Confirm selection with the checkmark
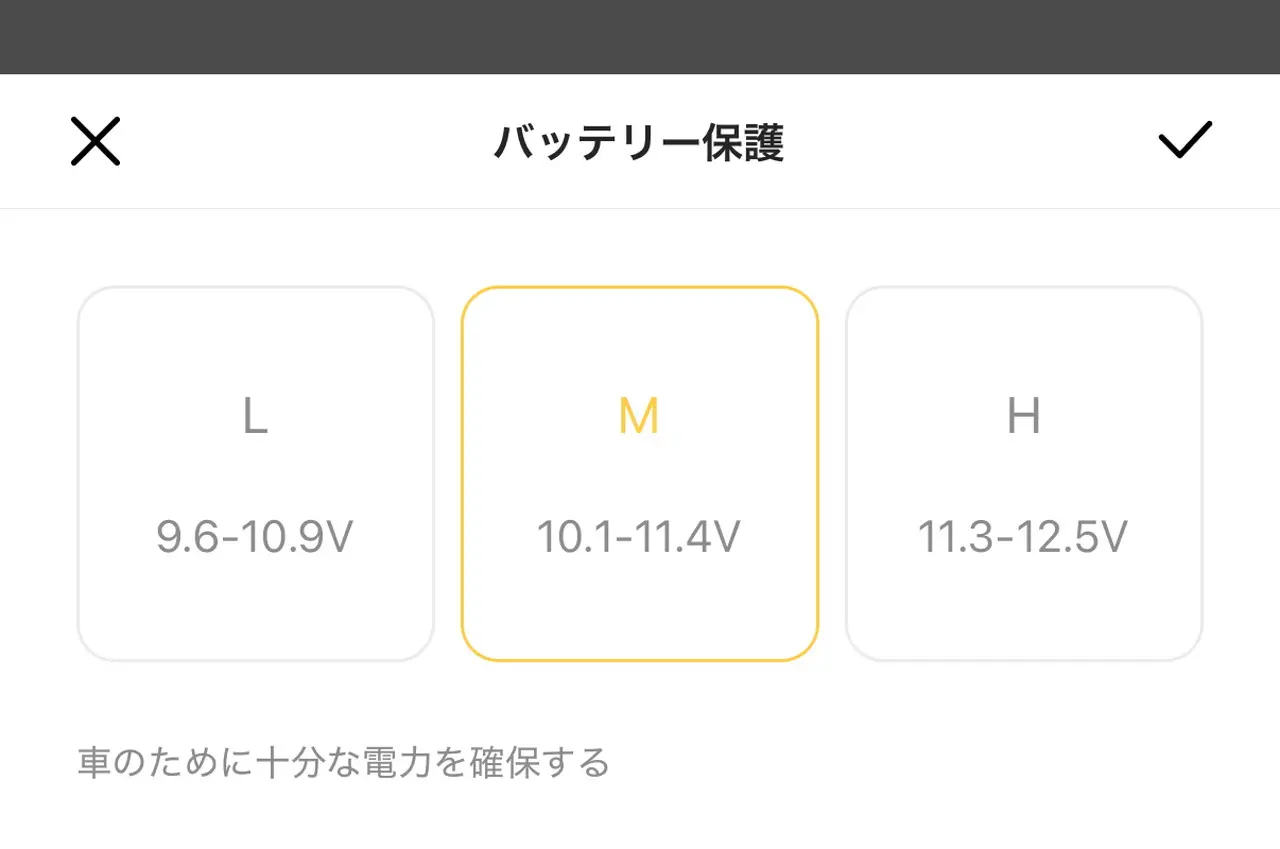This screenshot has width=1280, height=849. pyautogui.click(x=1185, y=140)
